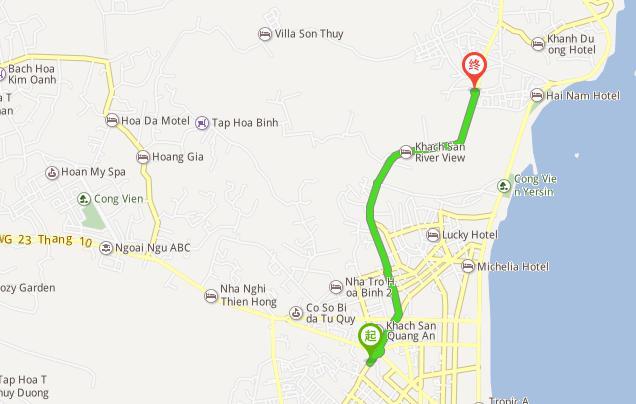
Task: Open Michelia Hotel map point
Action: click(468, 267)
